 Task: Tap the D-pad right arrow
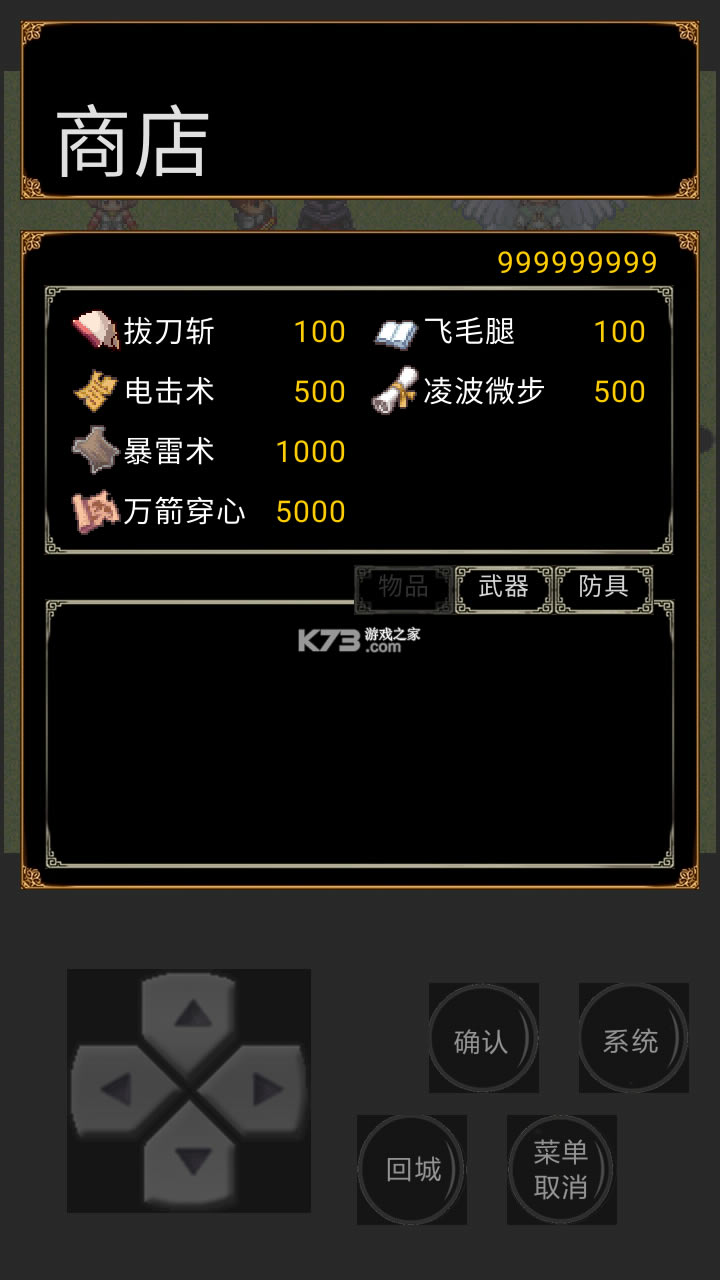click(264, 1089)
